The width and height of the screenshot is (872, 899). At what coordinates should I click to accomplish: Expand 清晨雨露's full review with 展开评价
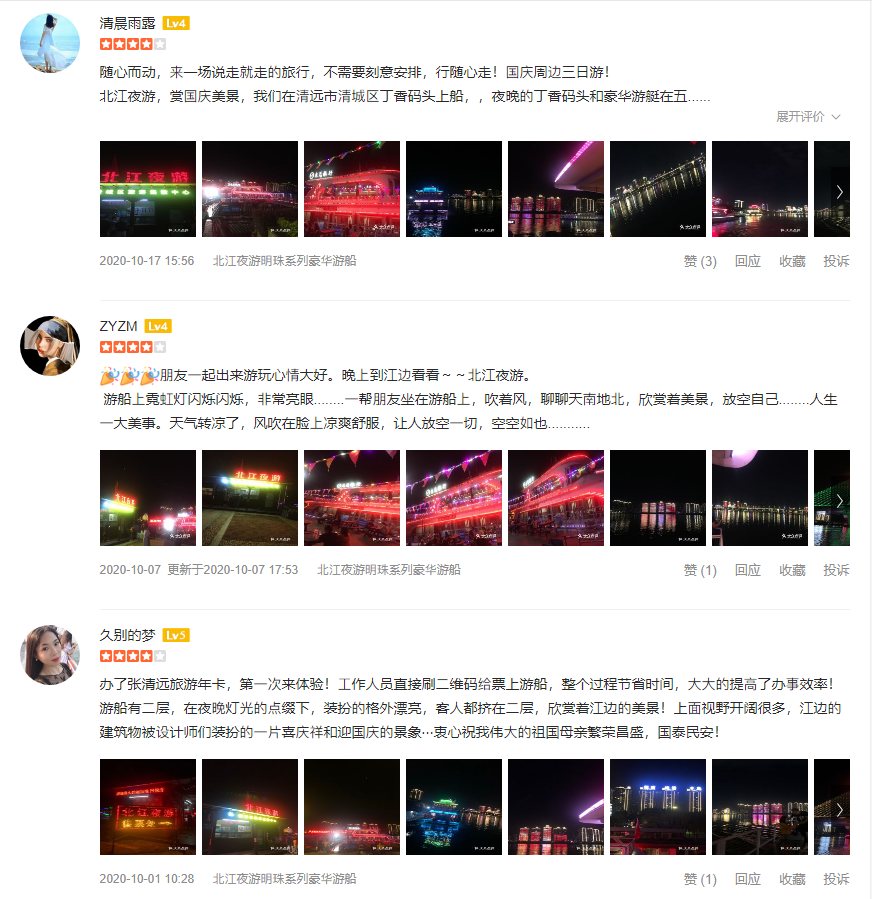808,117
